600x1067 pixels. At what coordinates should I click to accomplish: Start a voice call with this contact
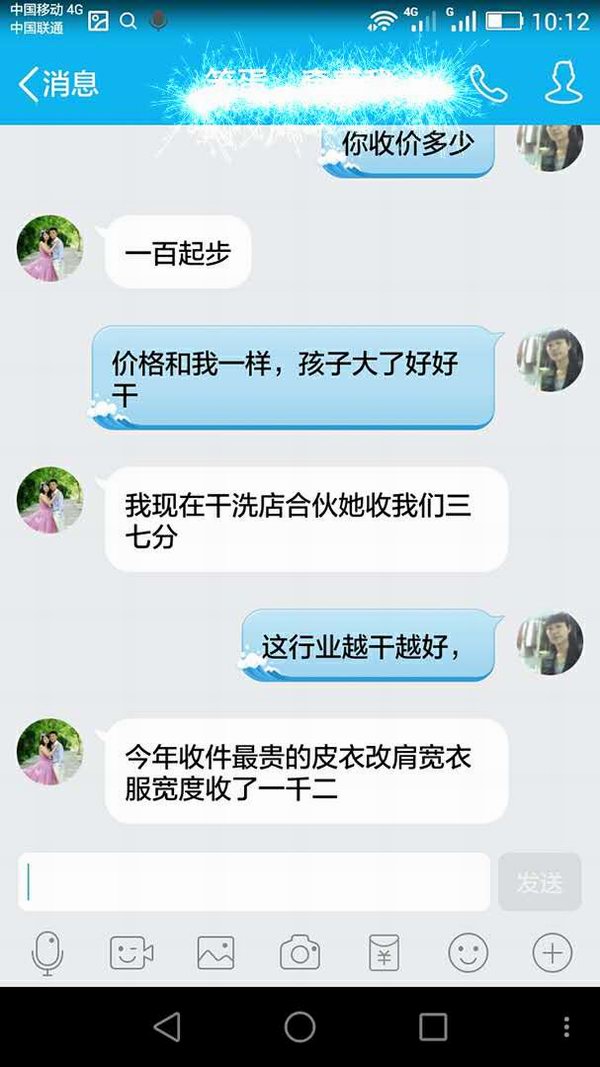(x=487, y=84)
